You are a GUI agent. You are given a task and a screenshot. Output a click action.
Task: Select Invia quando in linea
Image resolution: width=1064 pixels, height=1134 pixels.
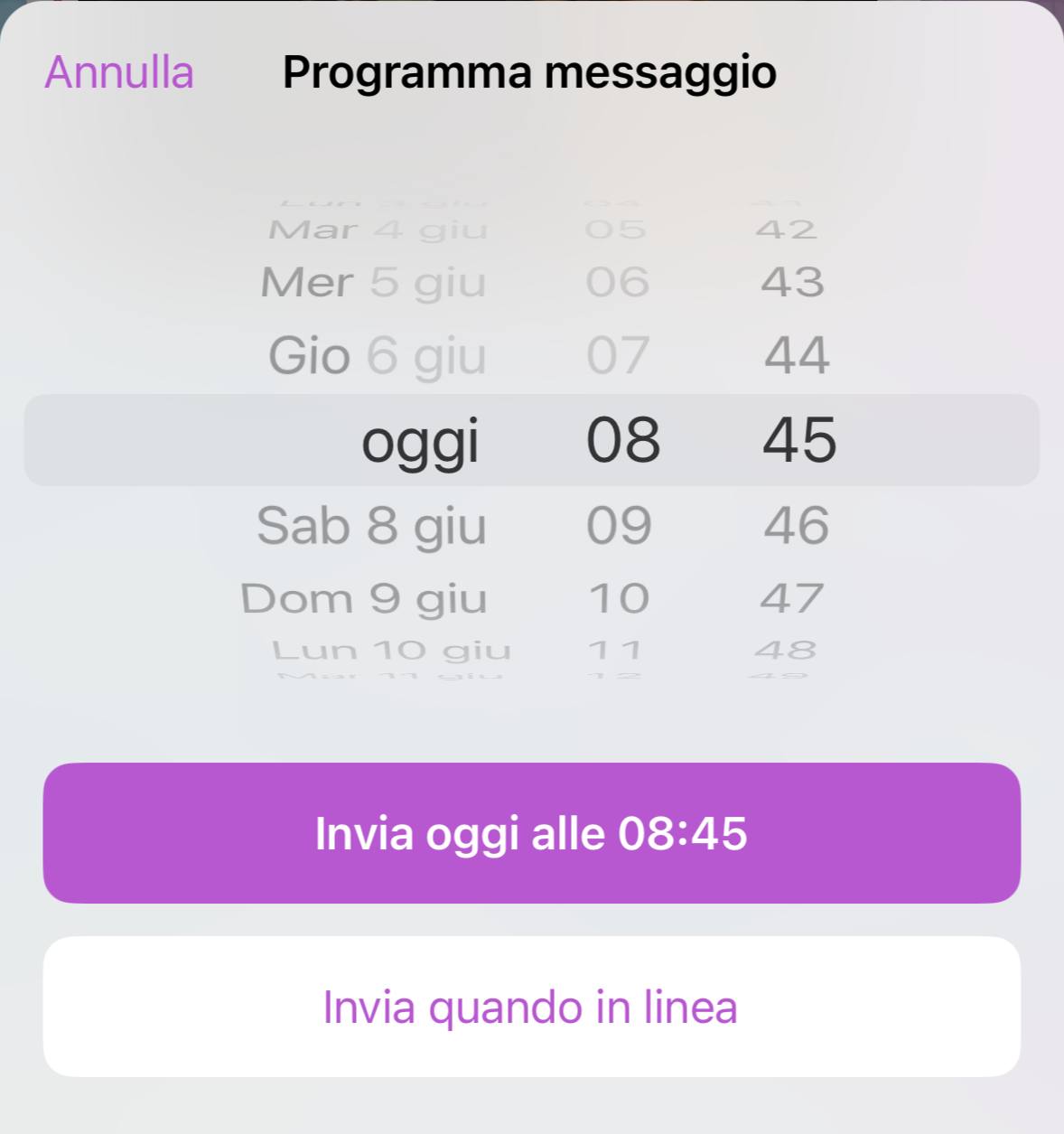pyautogui.click(x=531, y=1006)
